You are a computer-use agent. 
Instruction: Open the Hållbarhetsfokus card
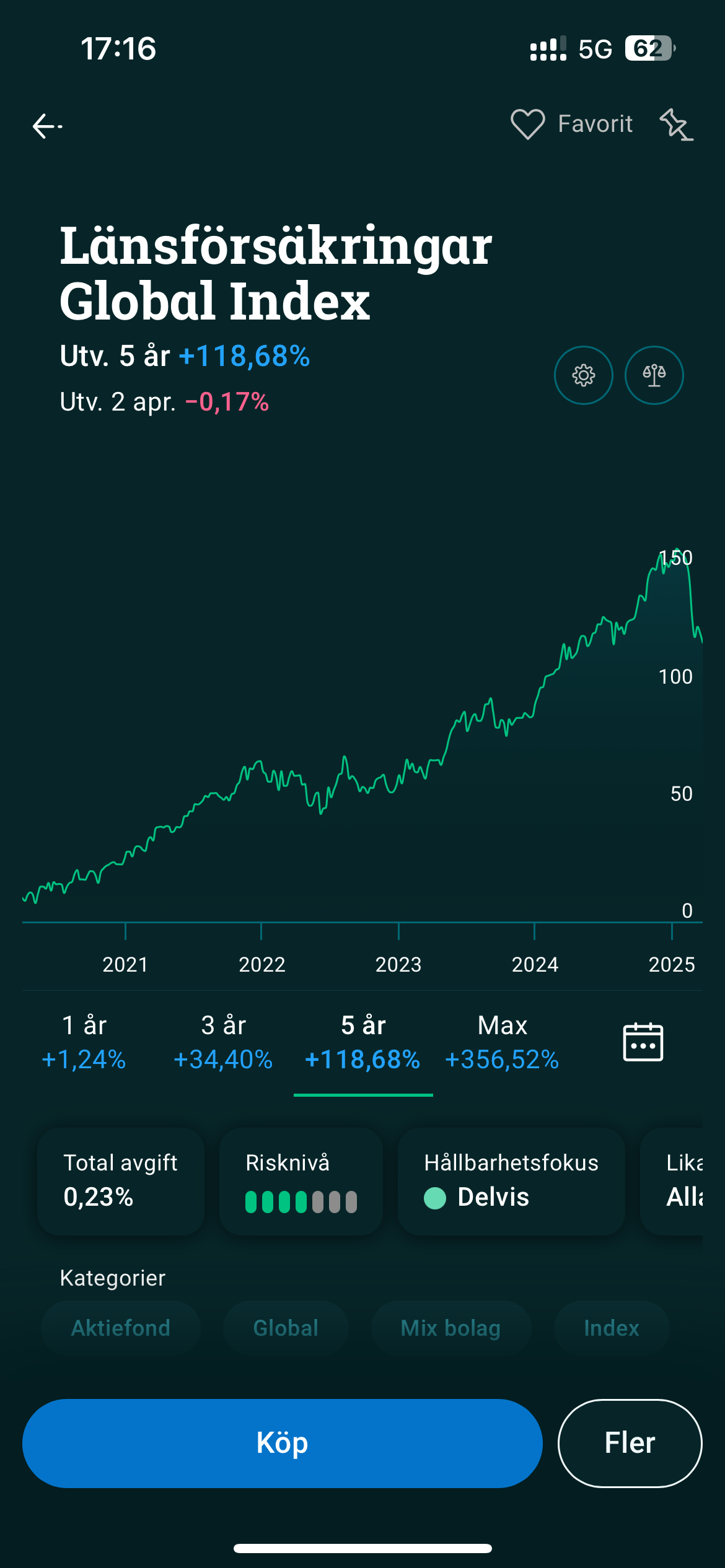(511, 1180)
